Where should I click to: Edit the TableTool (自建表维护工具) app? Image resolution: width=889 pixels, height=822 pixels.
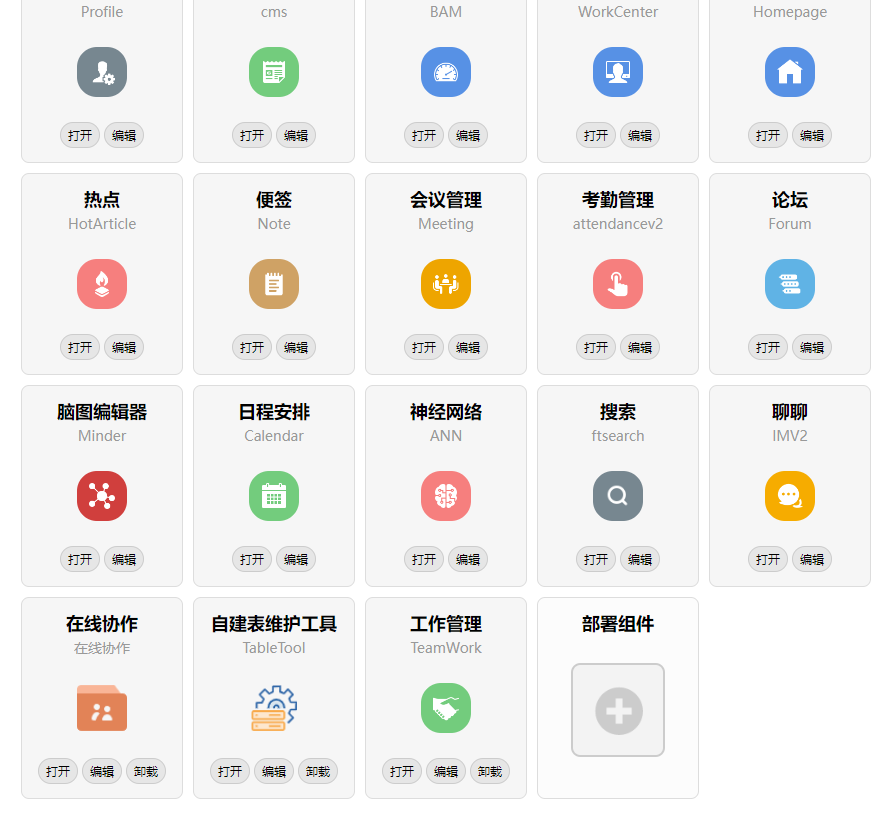(274, 771)
